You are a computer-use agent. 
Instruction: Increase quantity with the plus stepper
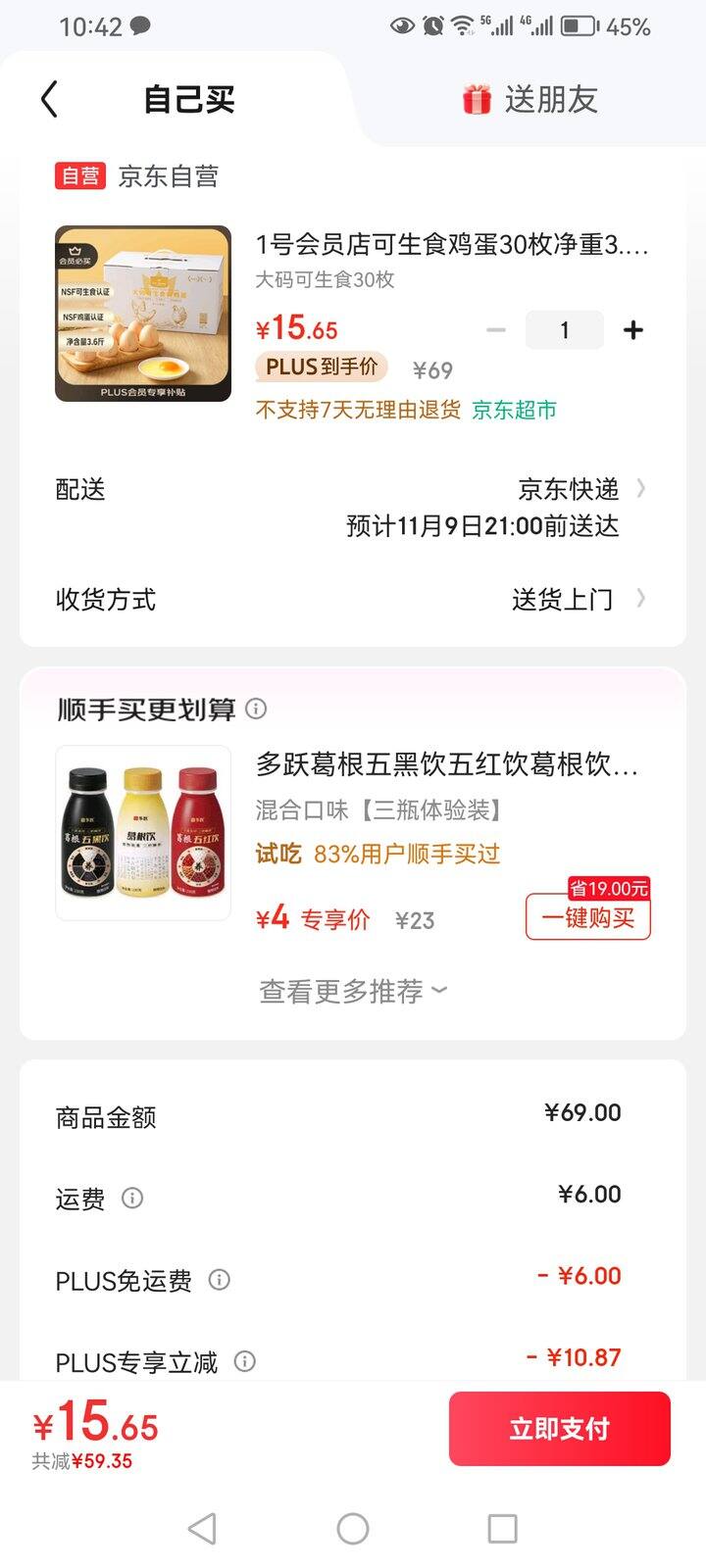[633, 330]
